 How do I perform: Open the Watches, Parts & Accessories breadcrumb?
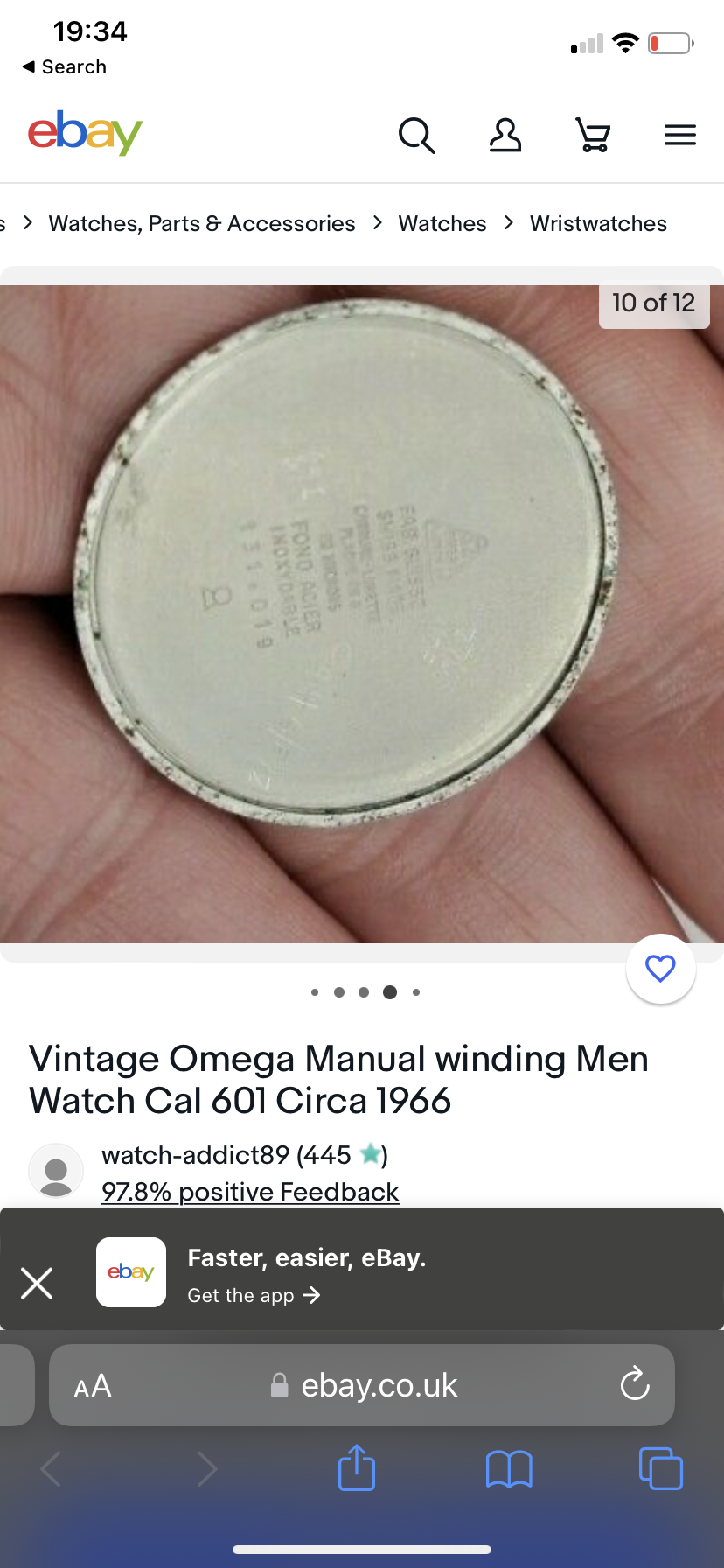point(202,224)
